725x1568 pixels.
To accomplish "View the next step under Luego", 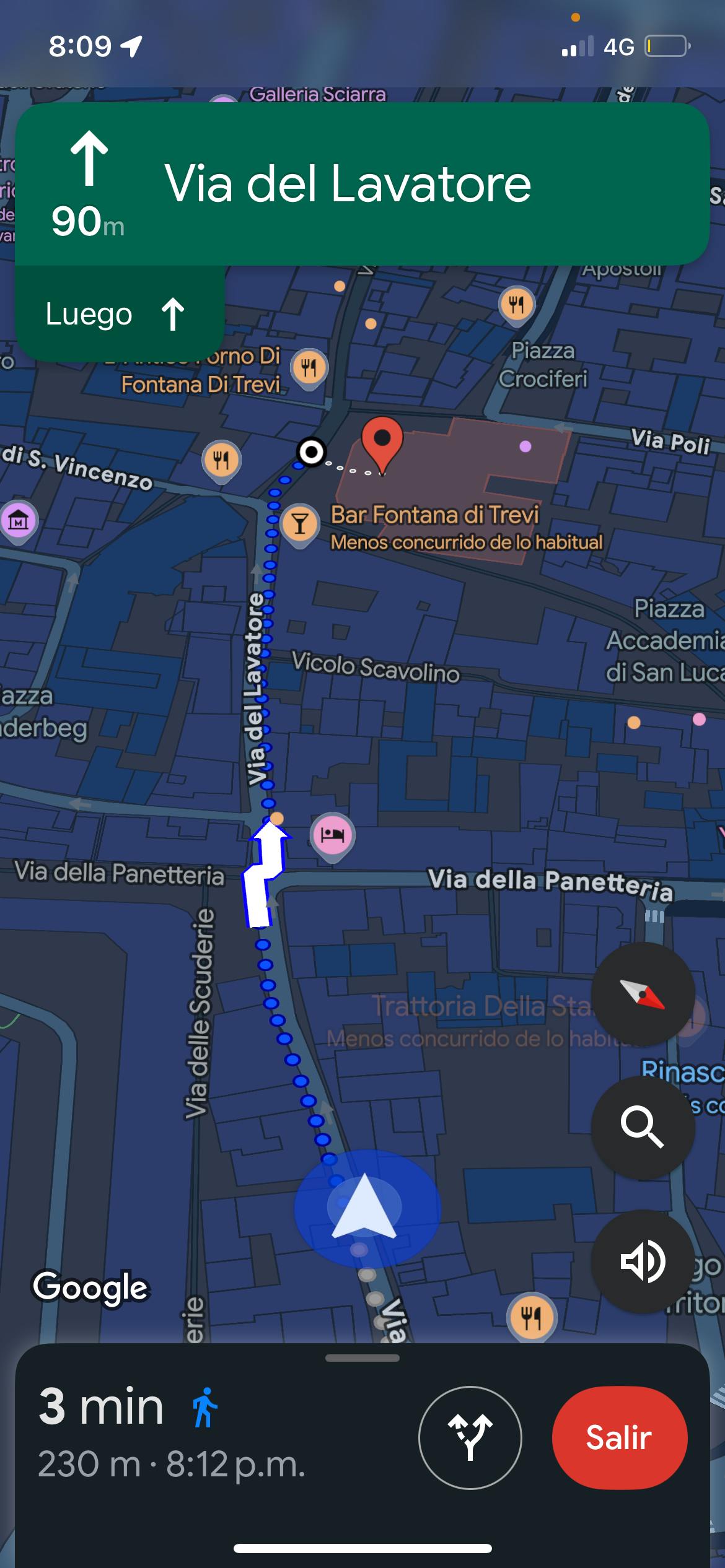I will click(x=118, y=314).
